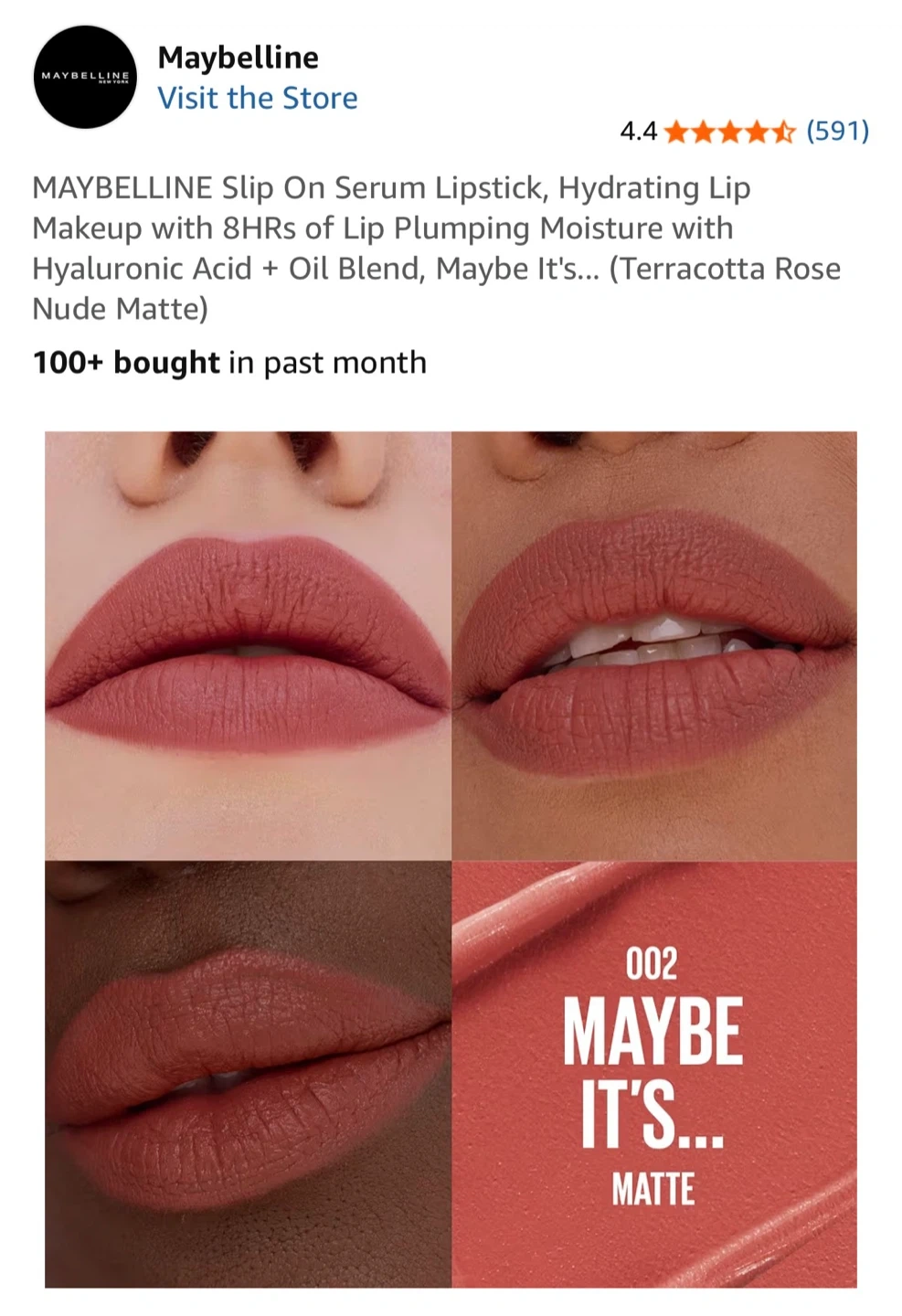This screenshot has width=902, height=1316.
Task: Open the 591 customer reviews
Action: click(837, 131)
